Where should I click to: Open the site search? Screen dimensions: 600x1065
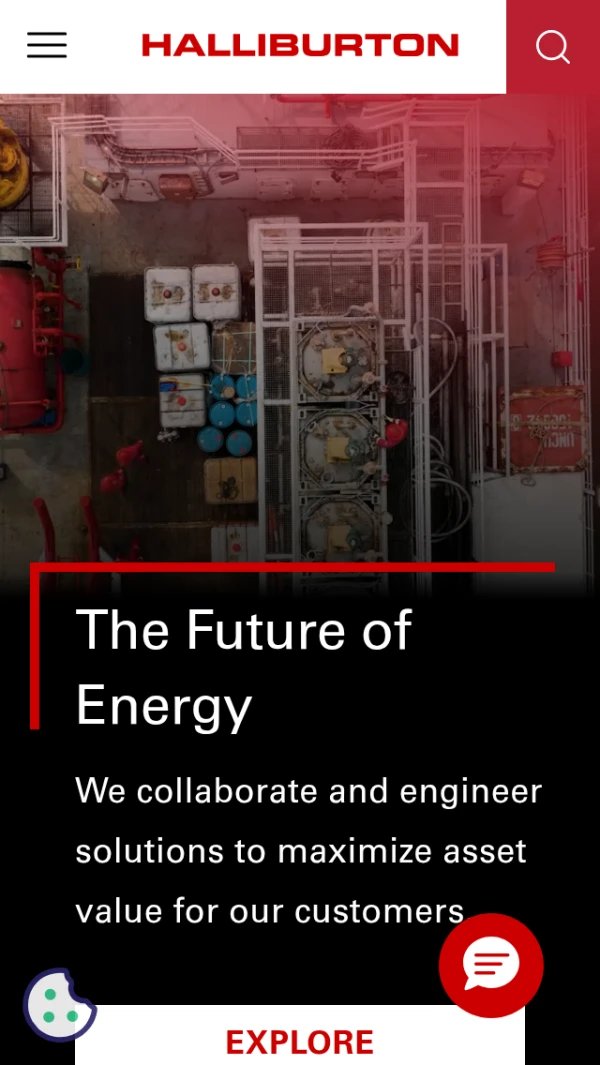[x=553, y=47]
